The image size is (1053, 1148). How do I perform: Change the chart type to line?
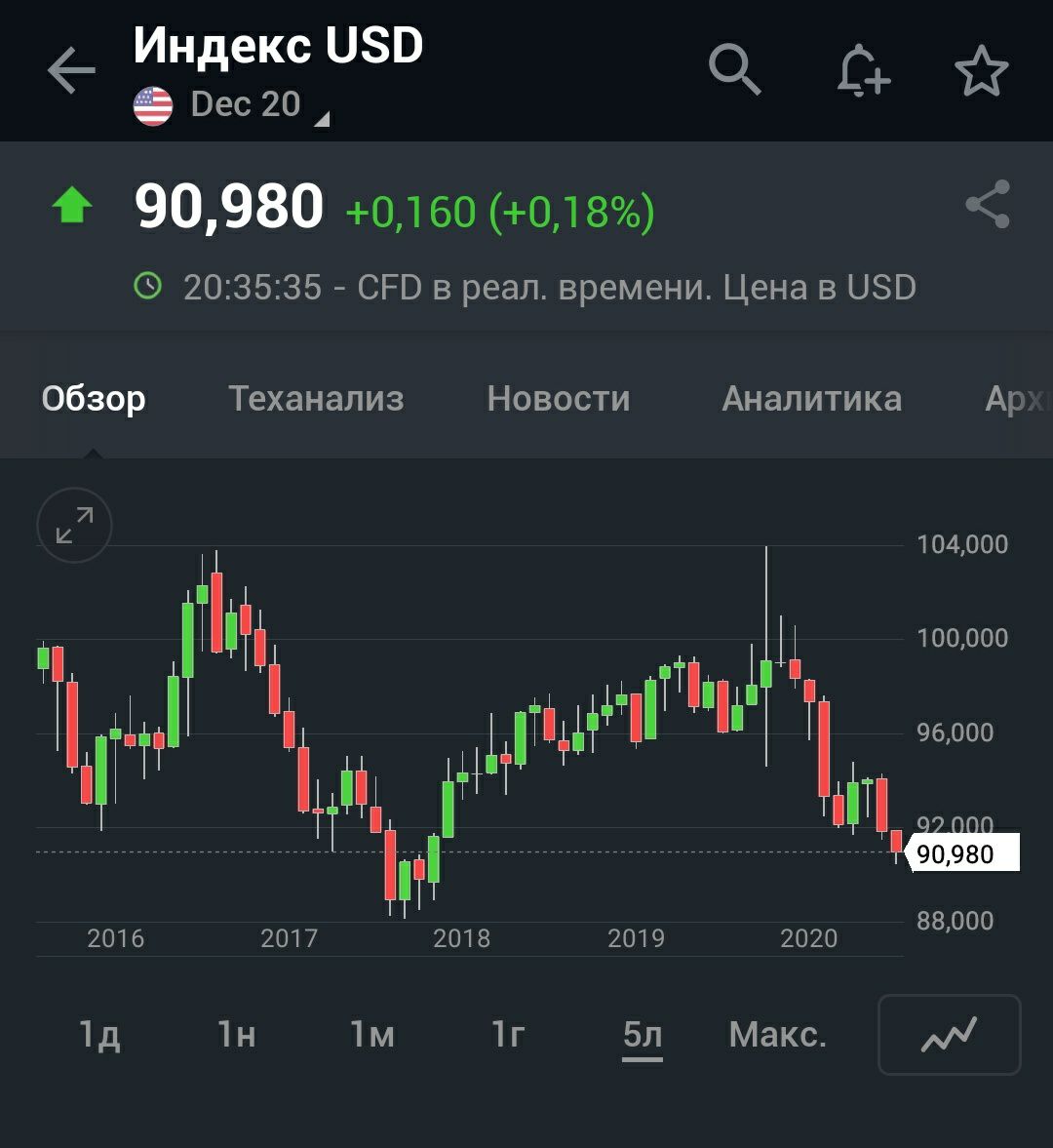point(949,1035)
